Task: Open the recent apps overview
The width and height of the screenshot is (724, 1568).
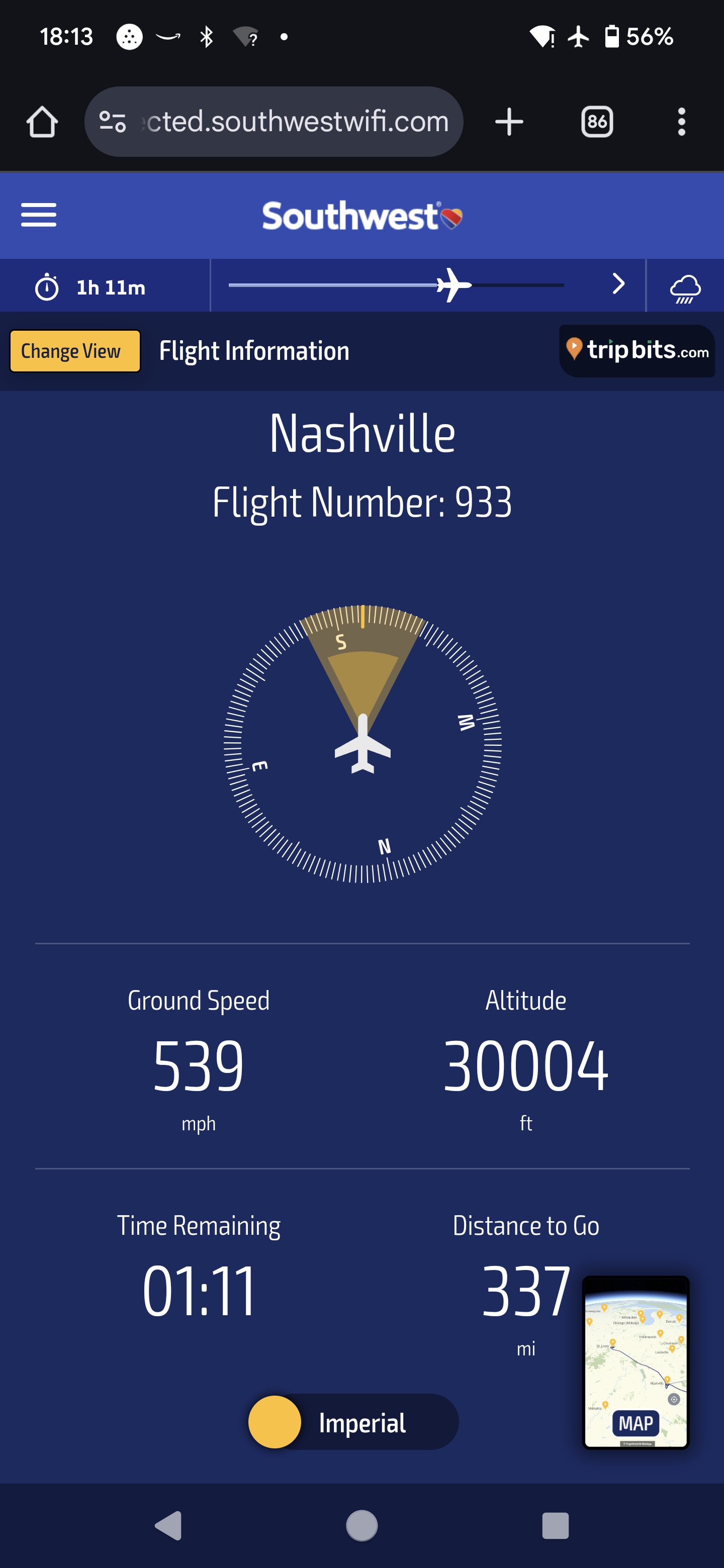Action: click(x=555, y=1525)
